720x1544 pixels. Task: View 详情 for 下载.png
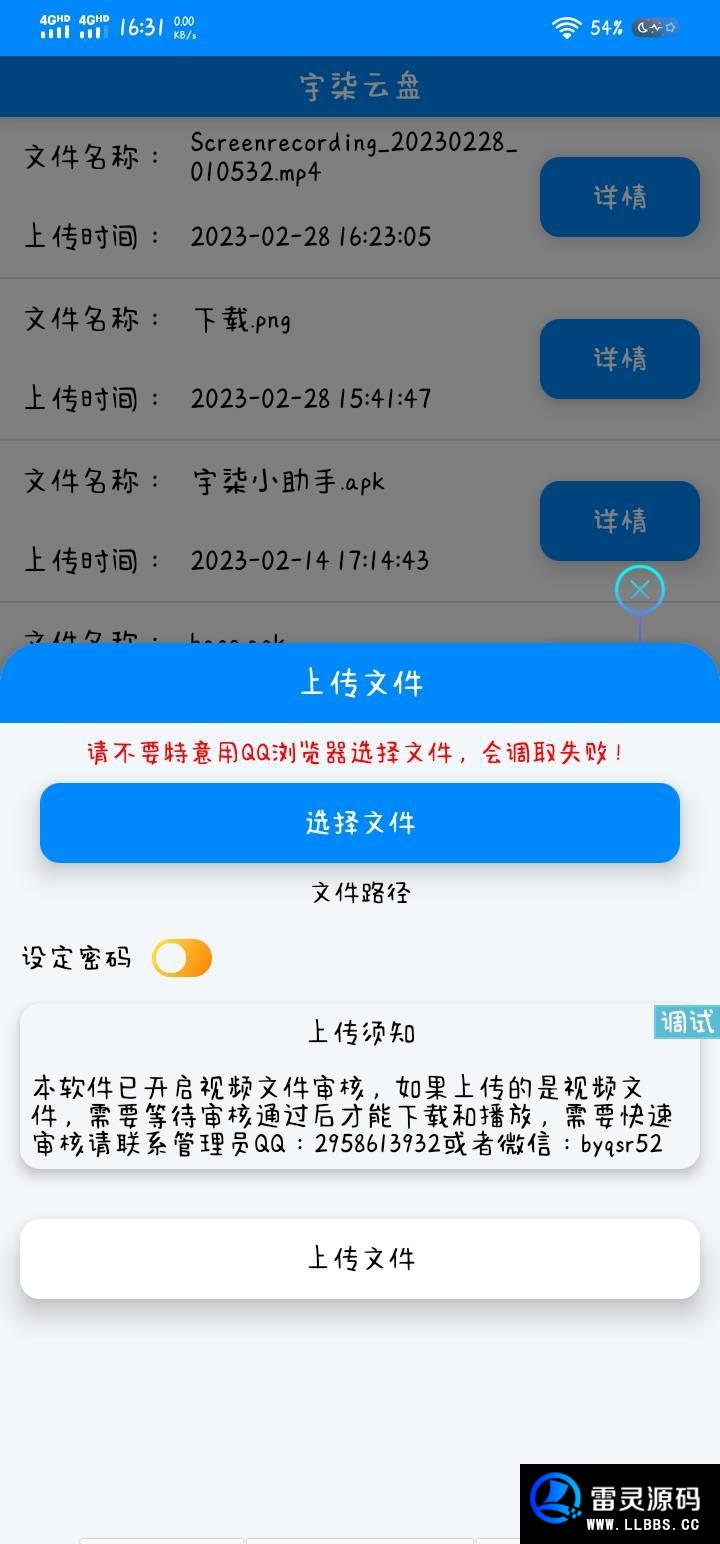[620, 359]
